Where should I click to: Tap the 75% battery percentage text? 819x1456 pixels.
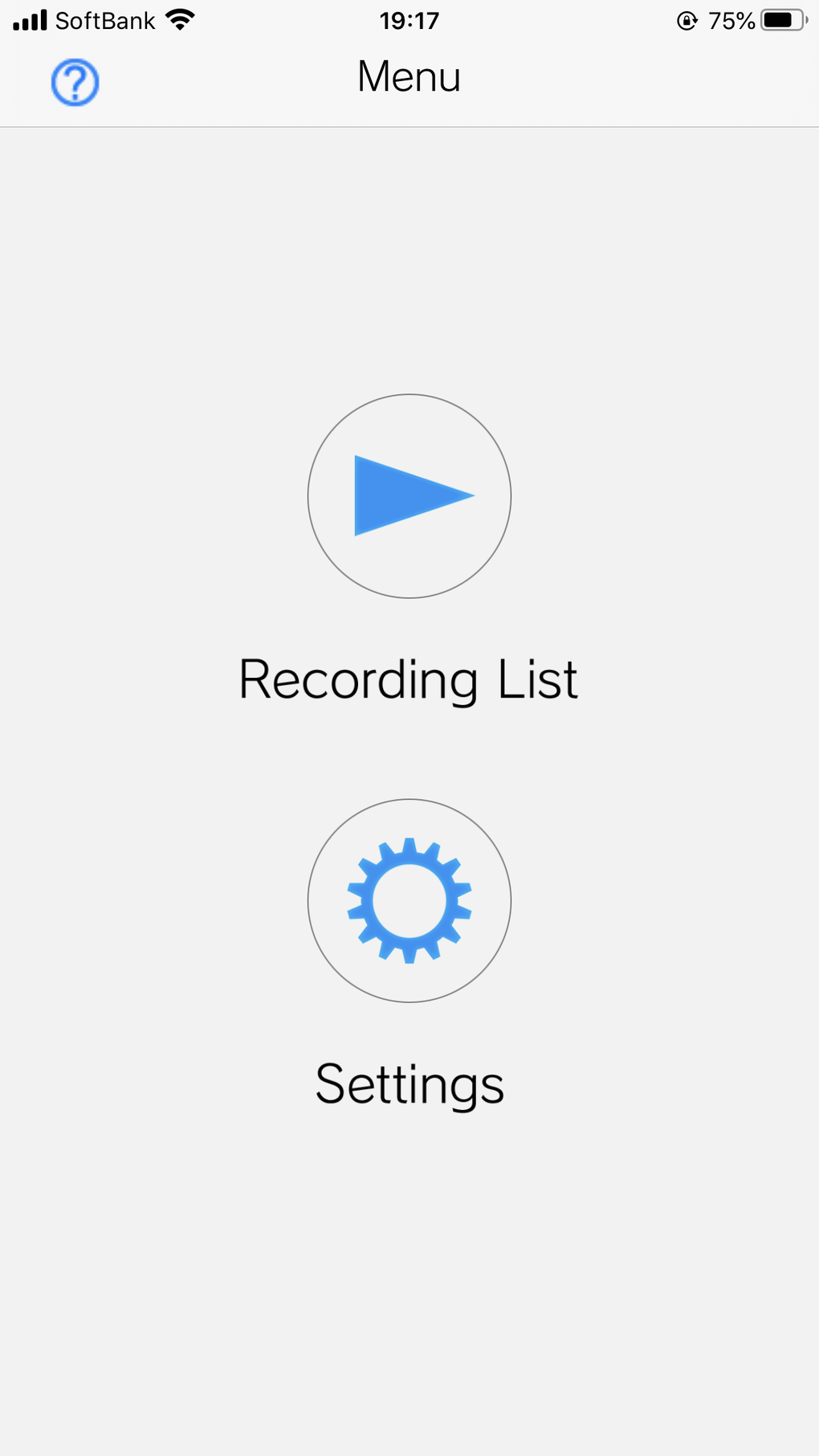click(729, 22)
